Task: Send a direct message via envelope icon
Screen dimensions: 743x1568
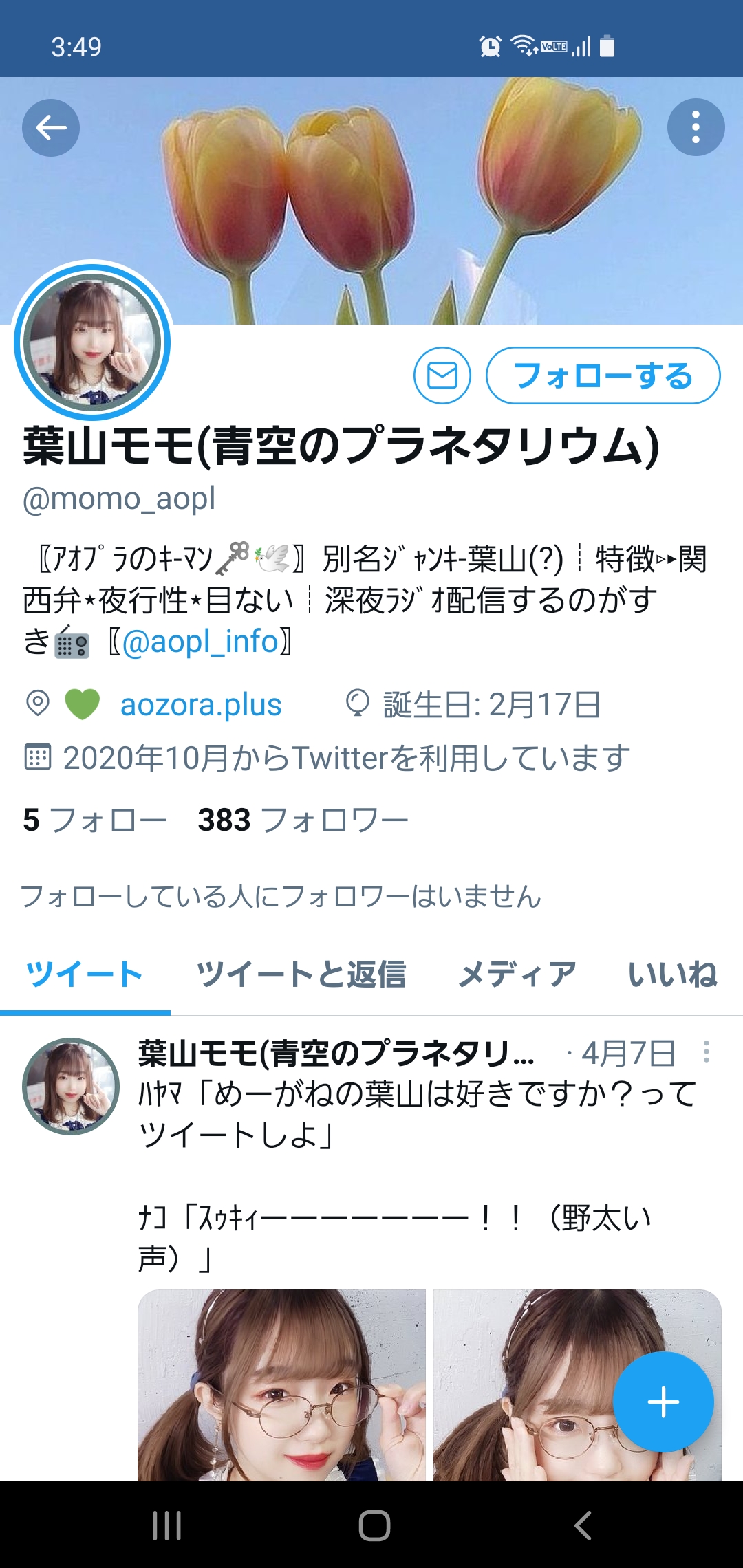Action: pyautogui.click(x=442, y=375)
